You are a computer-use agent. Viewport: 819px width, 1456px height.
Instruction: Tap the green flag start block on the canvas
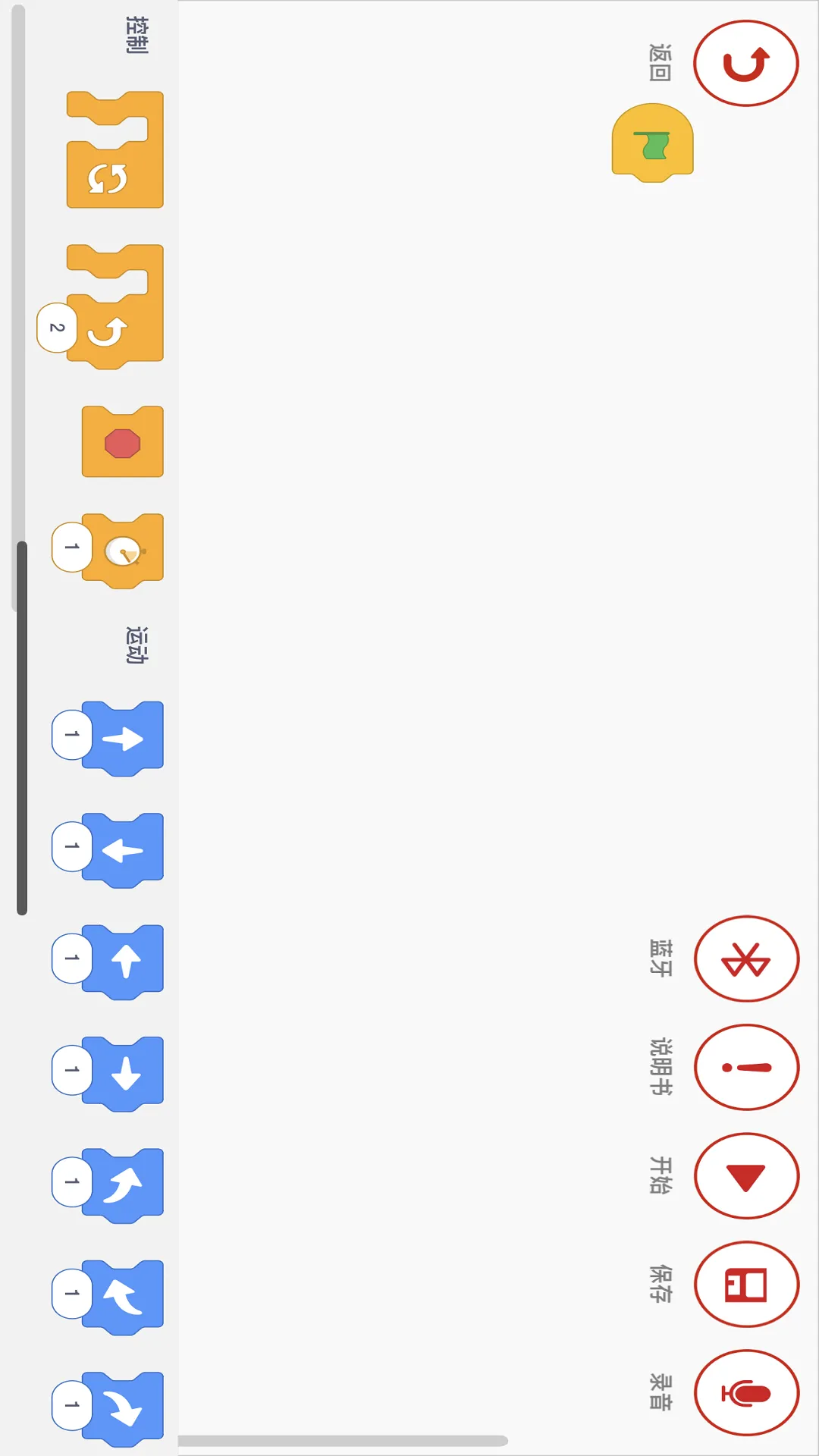coord(652,143)
